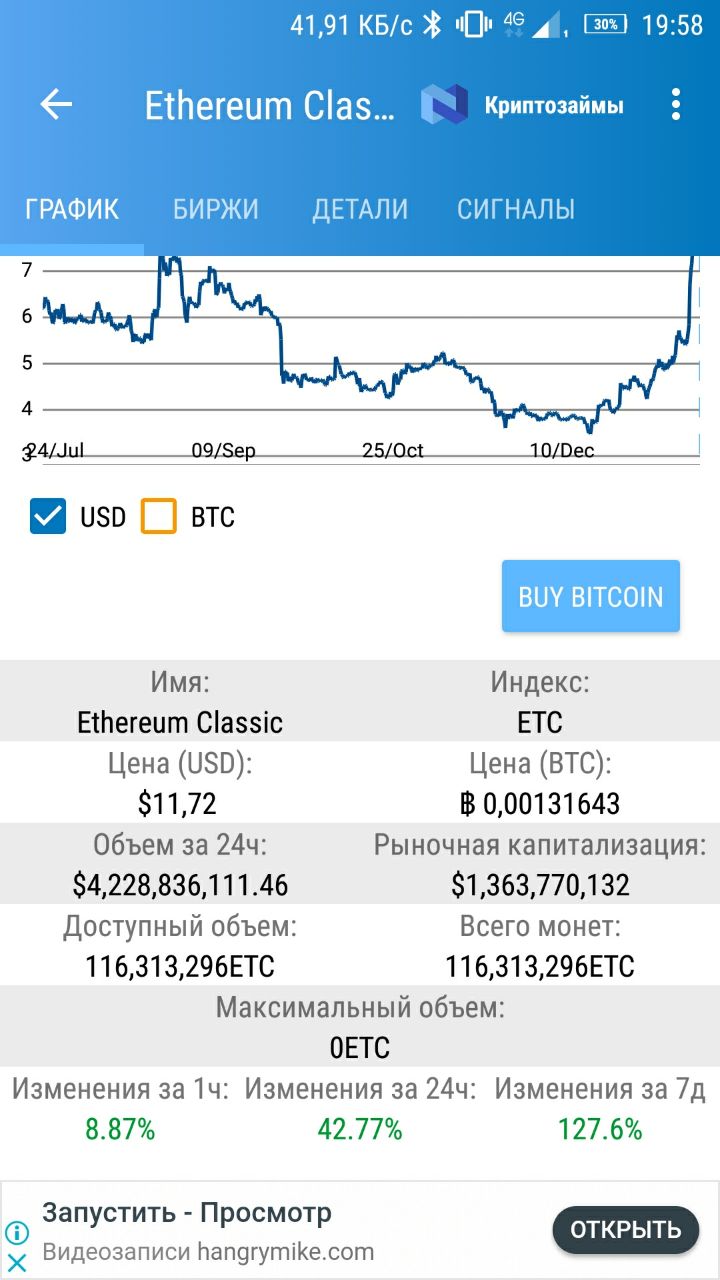This screenshot has width=720, height=1280.
Task: Tap the BUY BITCOIN button
Action: coord(591,596)
